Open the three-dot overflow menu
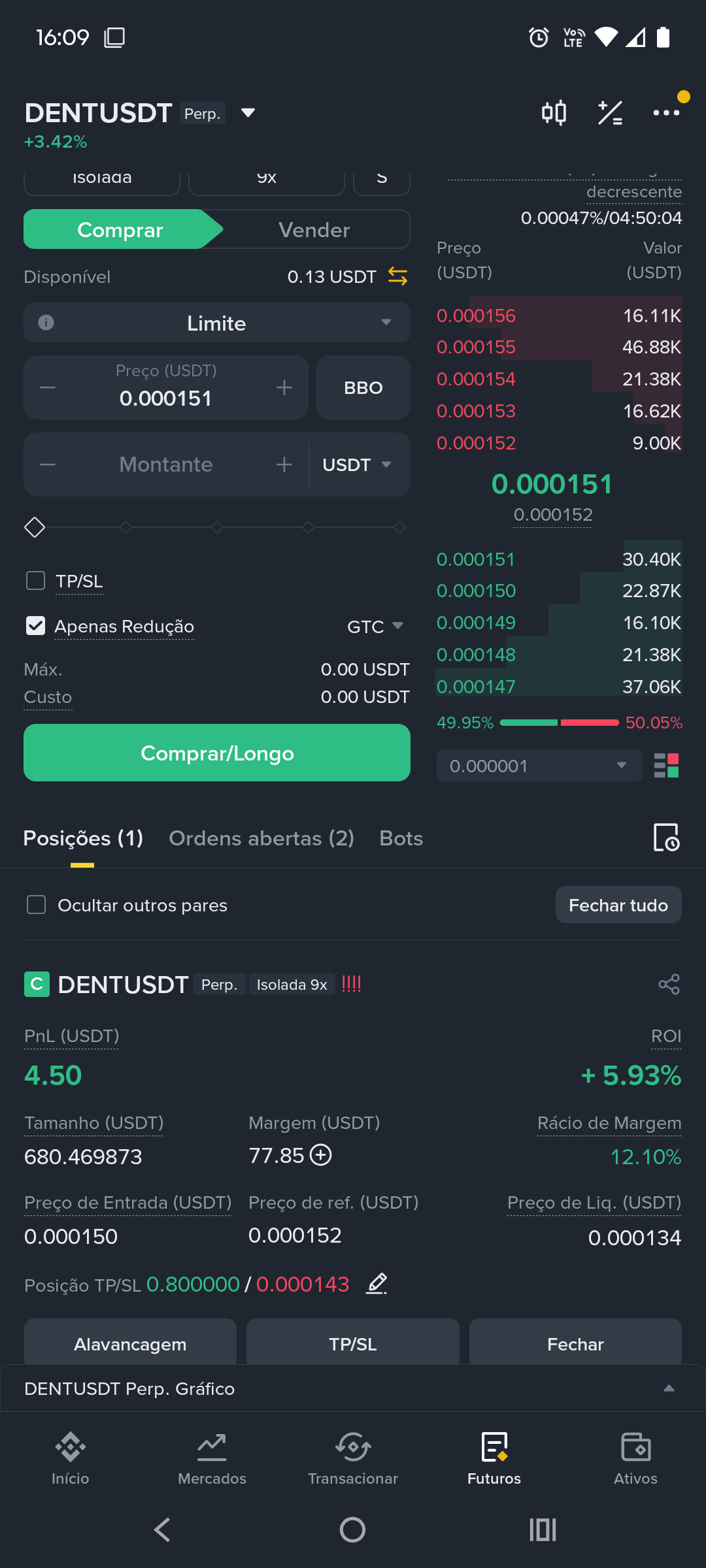The height and width of the screenshot is (1568, 706). tap(666, 113)
